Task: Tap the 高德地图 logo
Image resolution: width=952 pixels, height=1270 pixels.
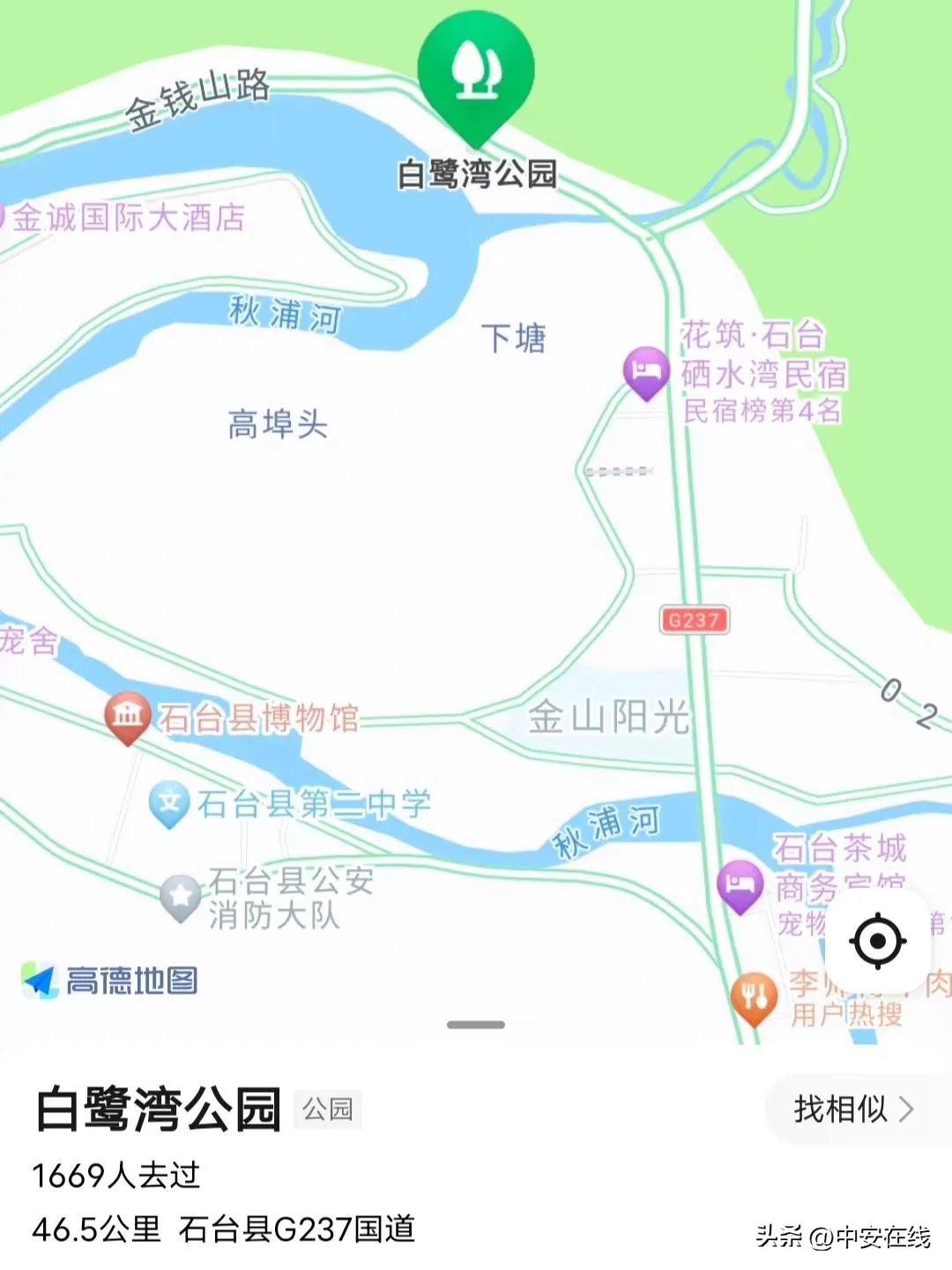Action: (x=110, y=982)
